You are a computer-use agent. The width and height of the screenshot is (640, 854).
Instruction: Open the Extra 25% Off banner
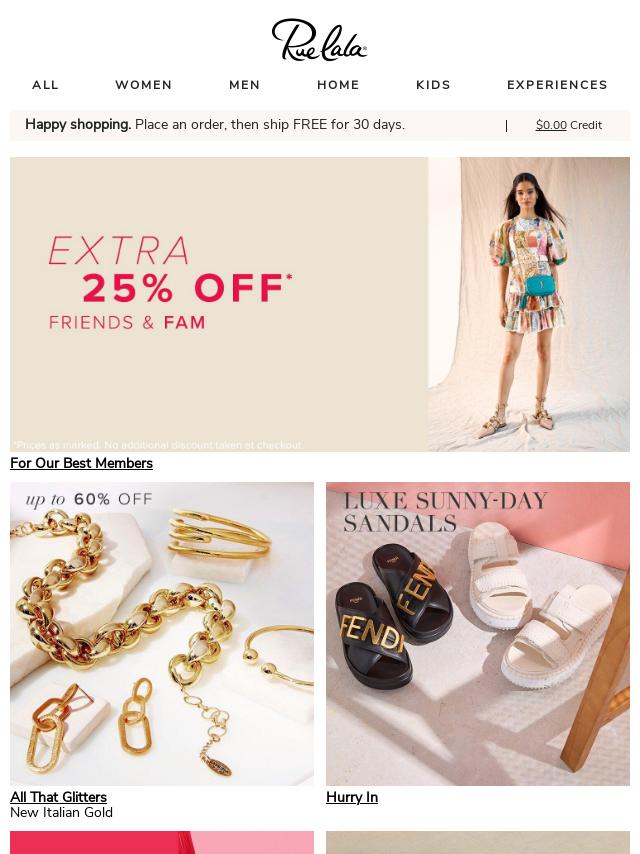pyautogui.click(x=320, y=304)
